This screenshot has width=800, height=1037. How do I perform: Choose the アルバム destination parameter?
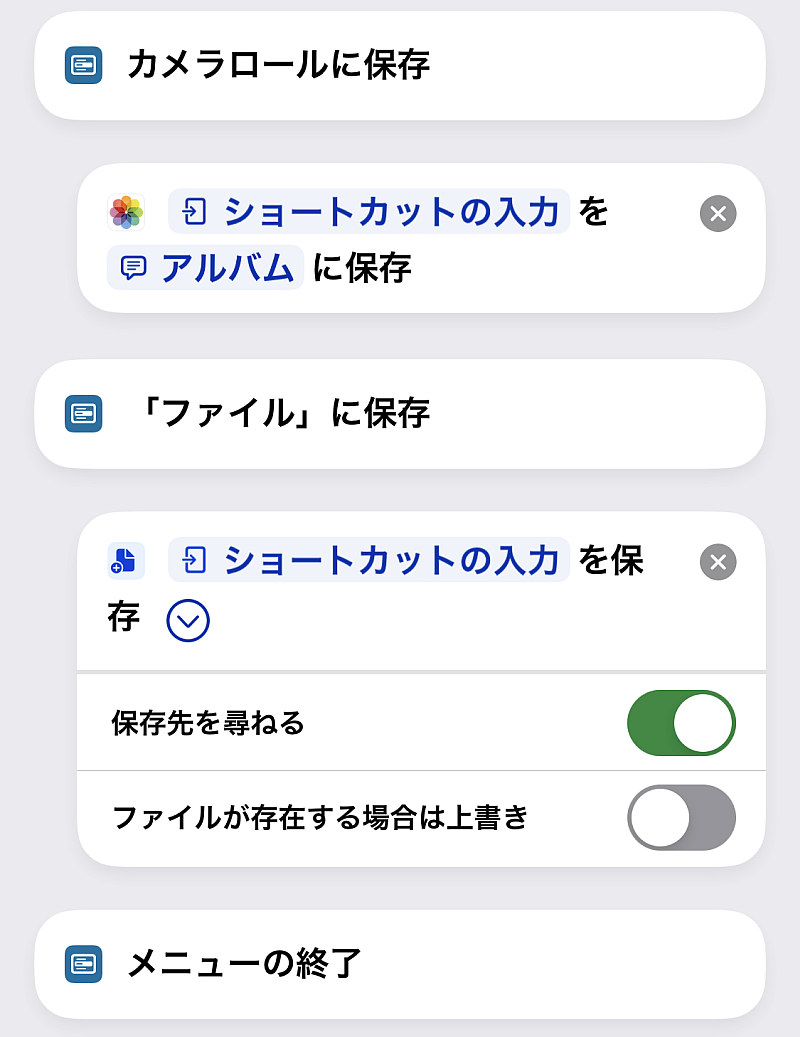tap(206, 268)
